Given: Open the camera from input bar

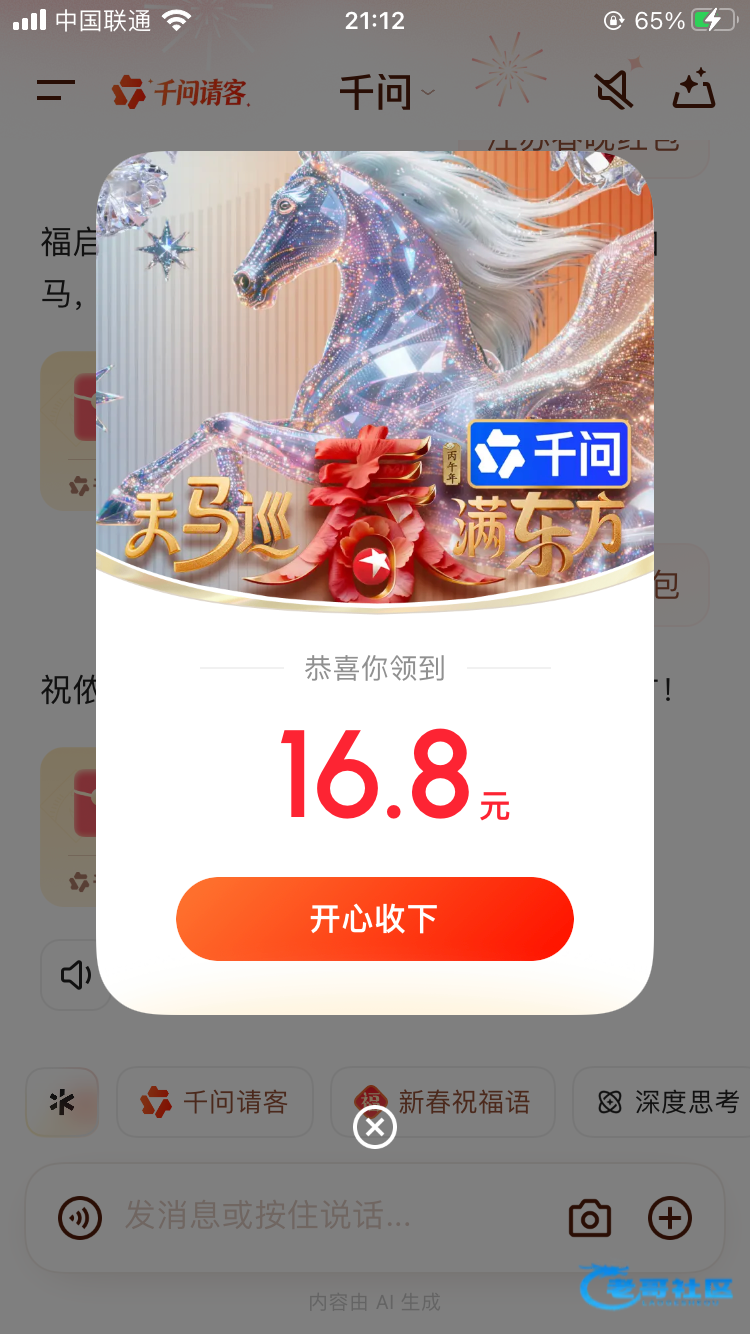Looking at the screenshot, I should [x=590, y=1218].
